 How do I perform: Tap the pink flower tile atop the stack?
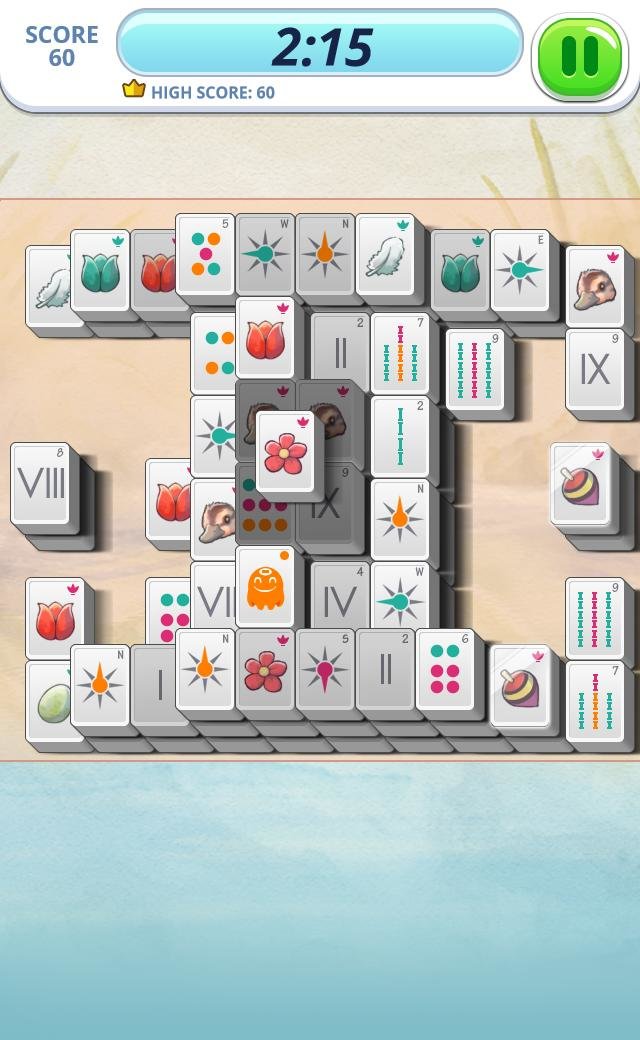pos(285,452)
